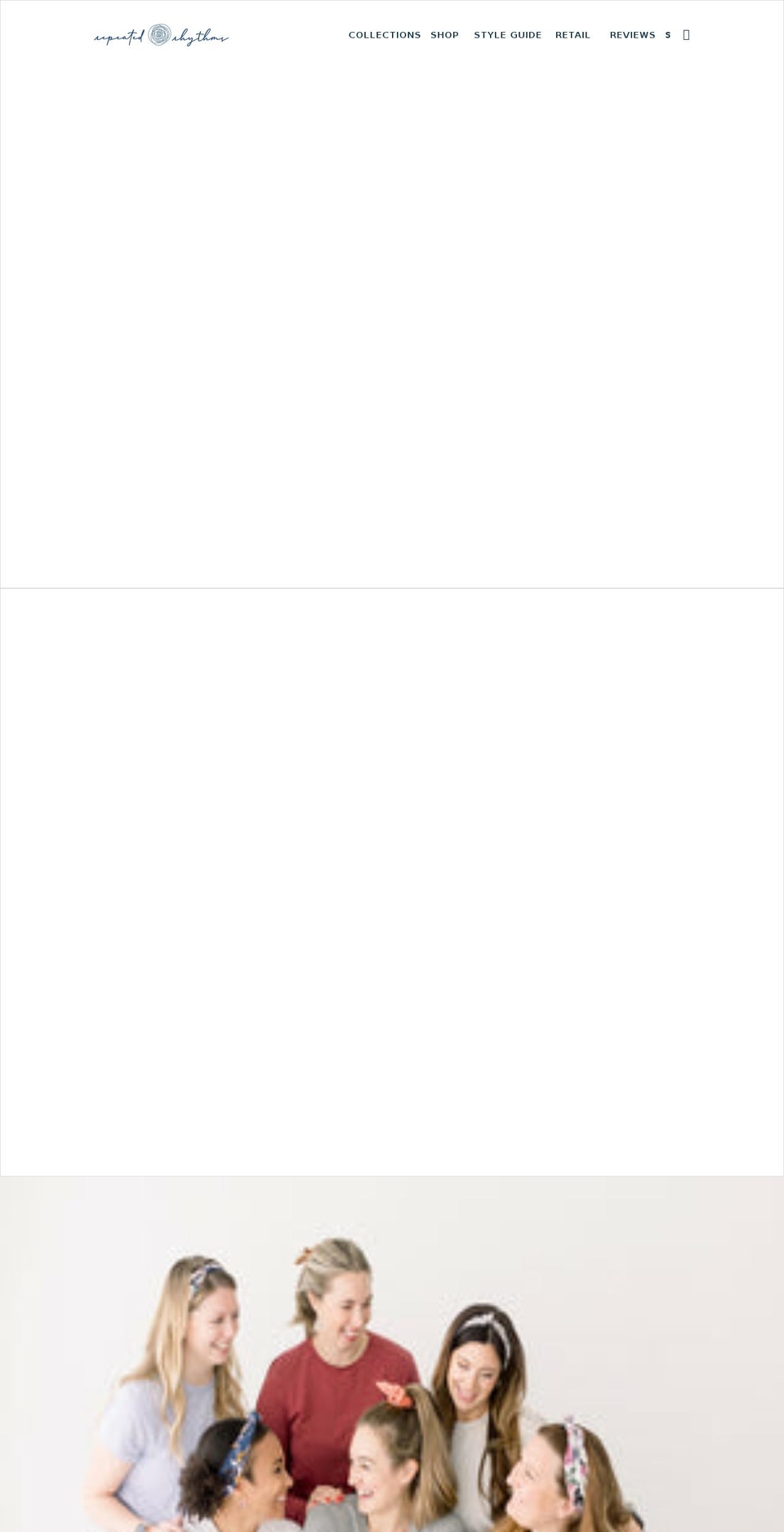Click the circular logo mark between the words
The height and width of the screenshot is (1532, 784).
pyautogui.click(x=161, y=34)
